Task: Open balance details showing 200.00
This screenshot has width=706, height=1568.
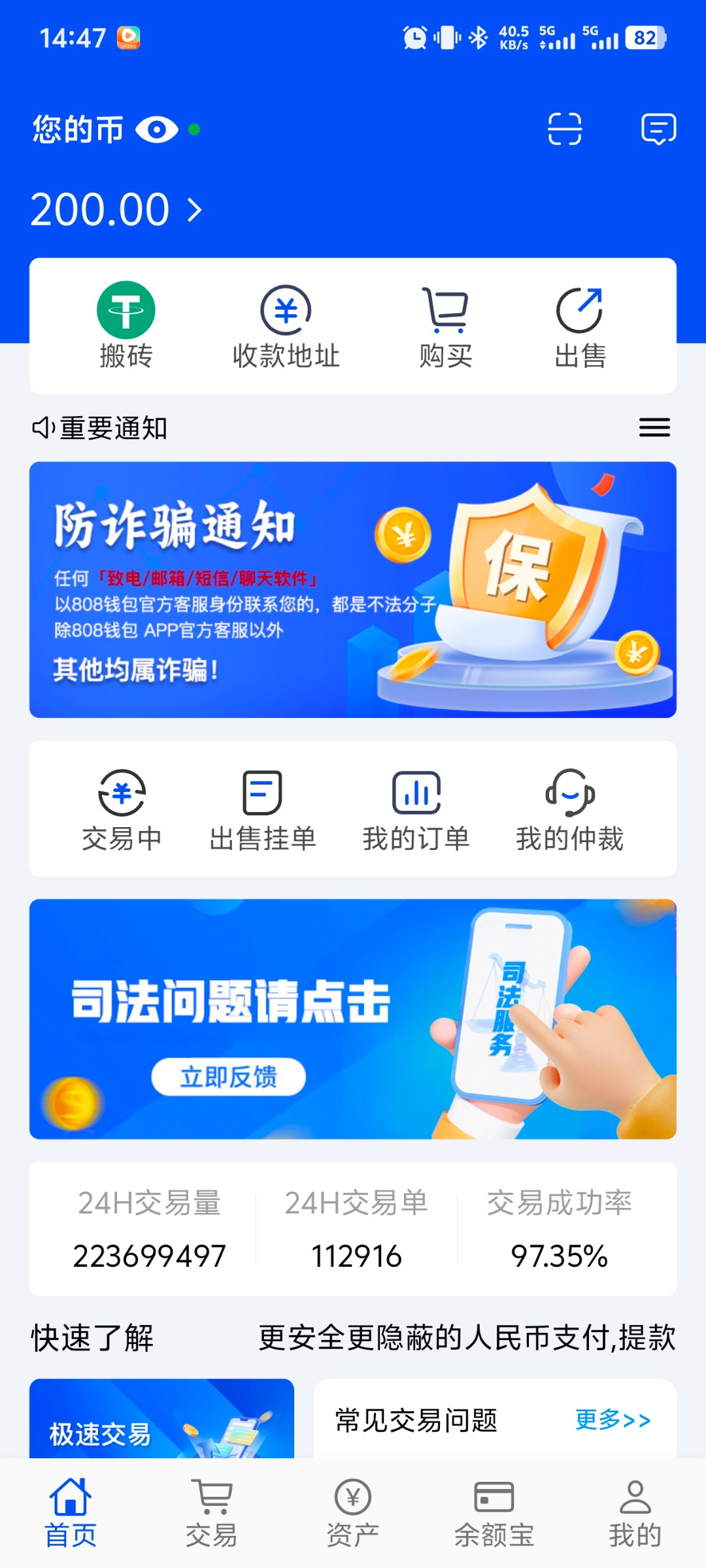Action: [x=116, y=210]
